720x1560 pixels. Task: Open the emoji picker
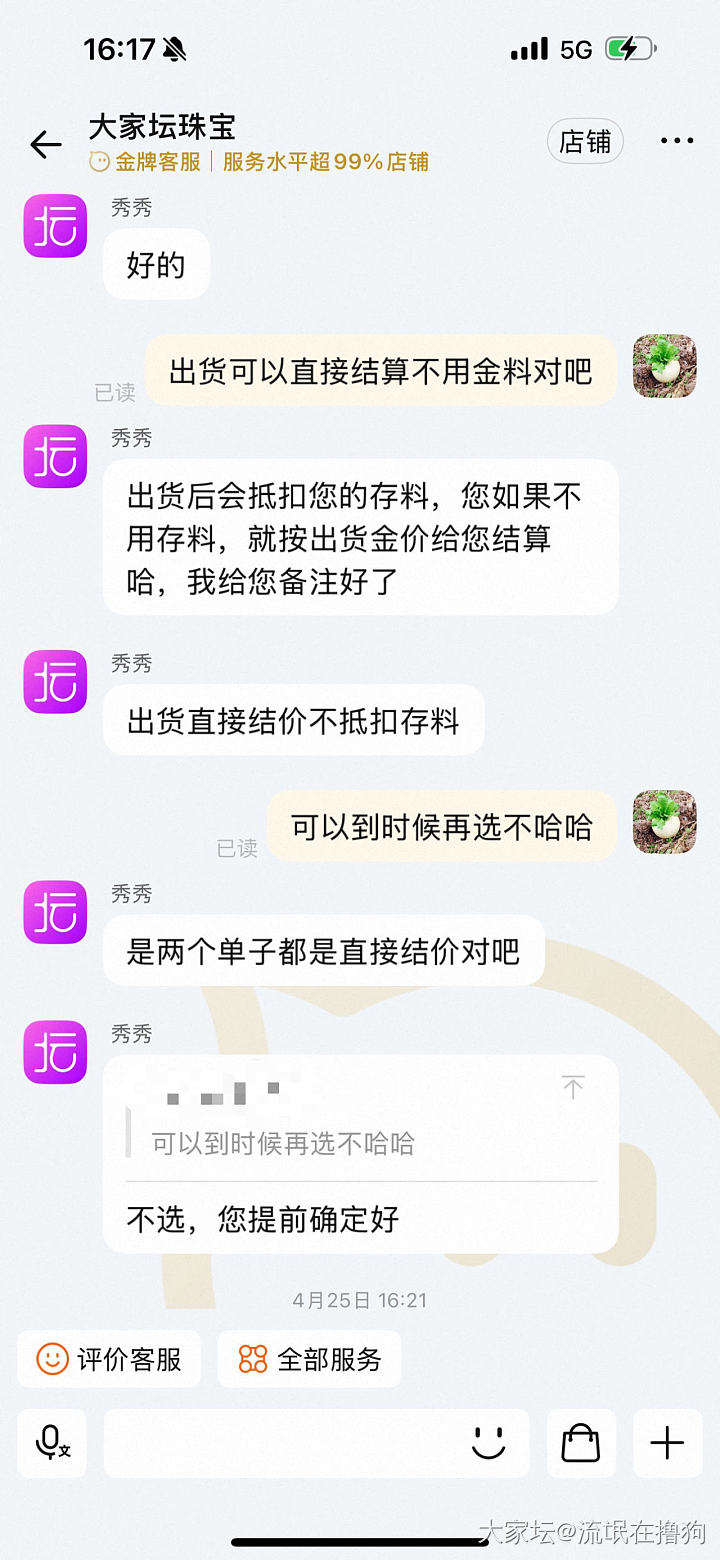489,1443
